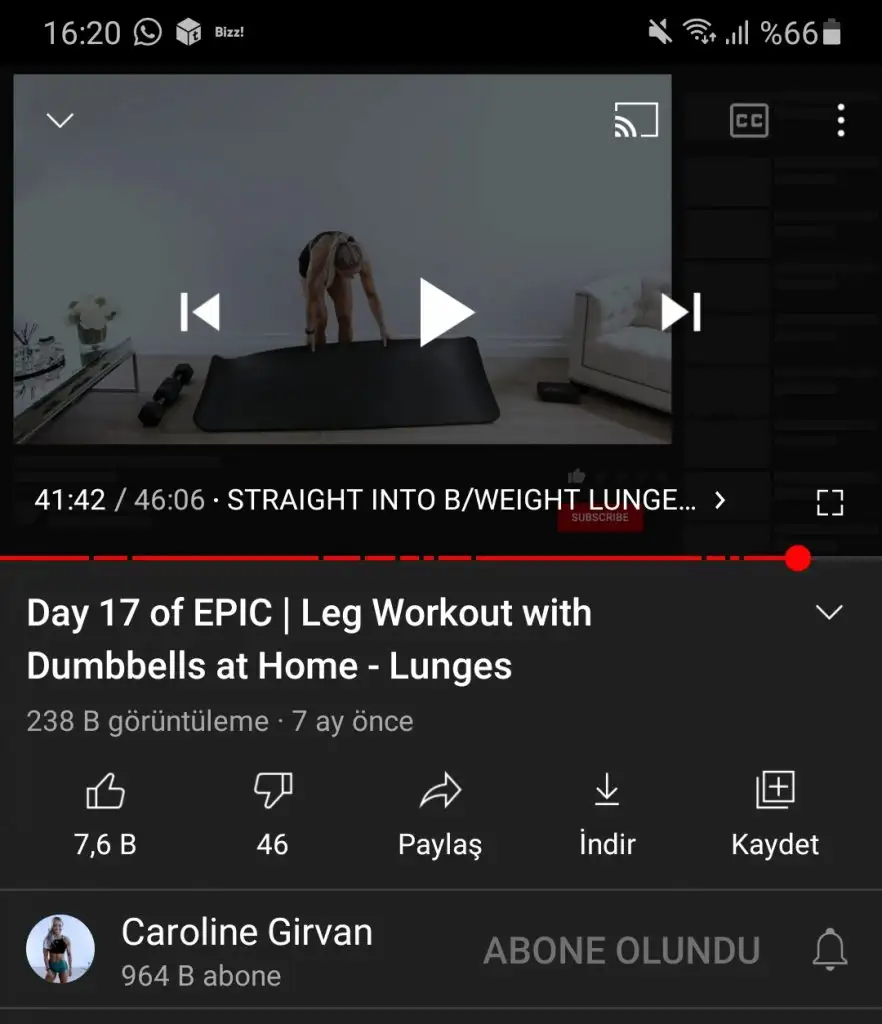Tap the ABONE OLUNDU subscription button
Viewport: 882px width, 1024px height.
pyautogui.click(x=621, y=950)
